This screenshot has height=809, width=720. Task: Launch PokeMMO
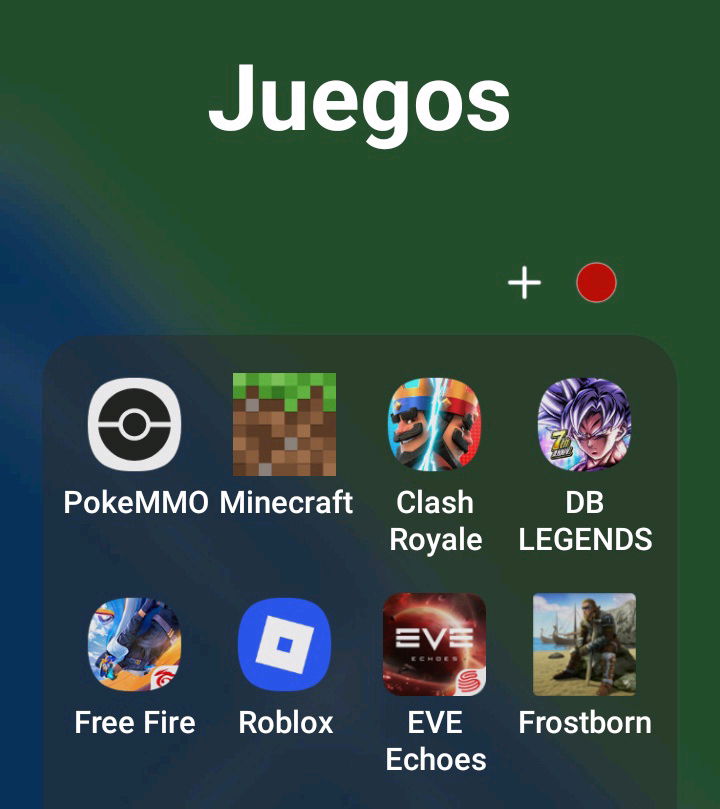134,425
